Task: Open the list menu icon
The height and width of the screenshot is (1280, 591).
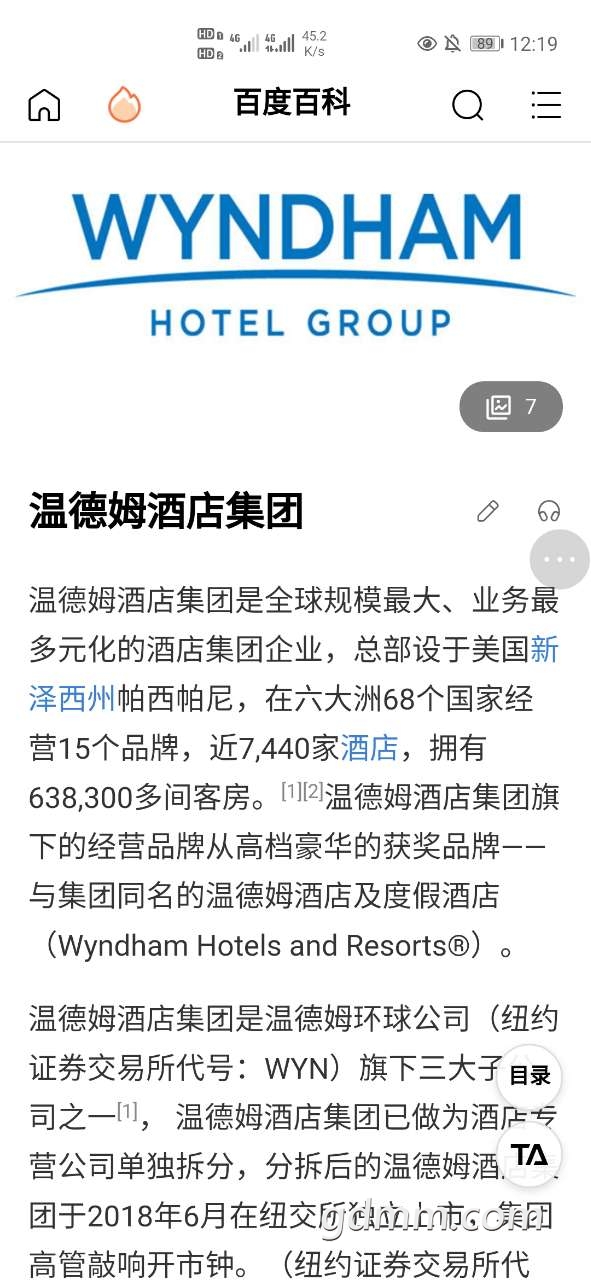Action: click(x=546, y=104)
